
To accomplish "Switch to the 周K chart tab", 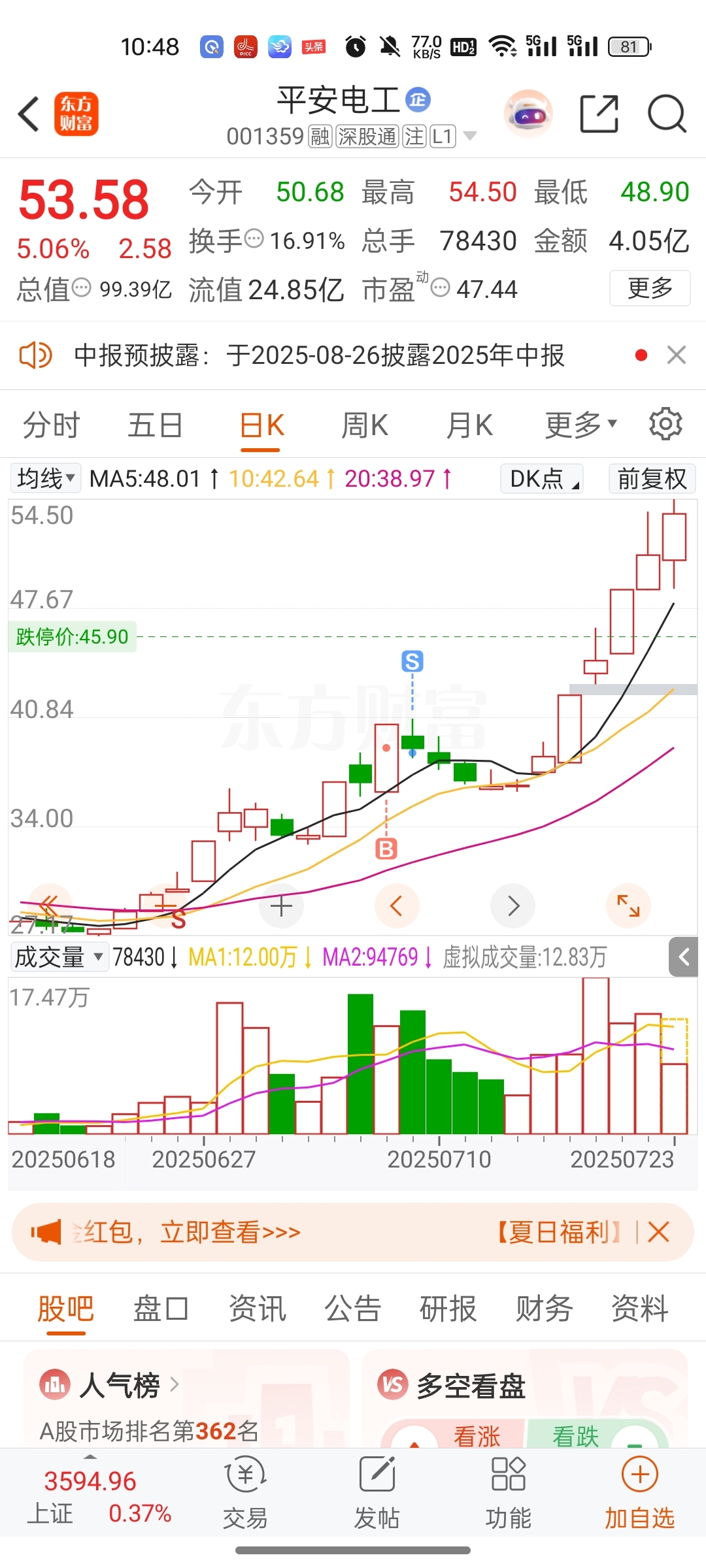I will click(x=365, y=425).
